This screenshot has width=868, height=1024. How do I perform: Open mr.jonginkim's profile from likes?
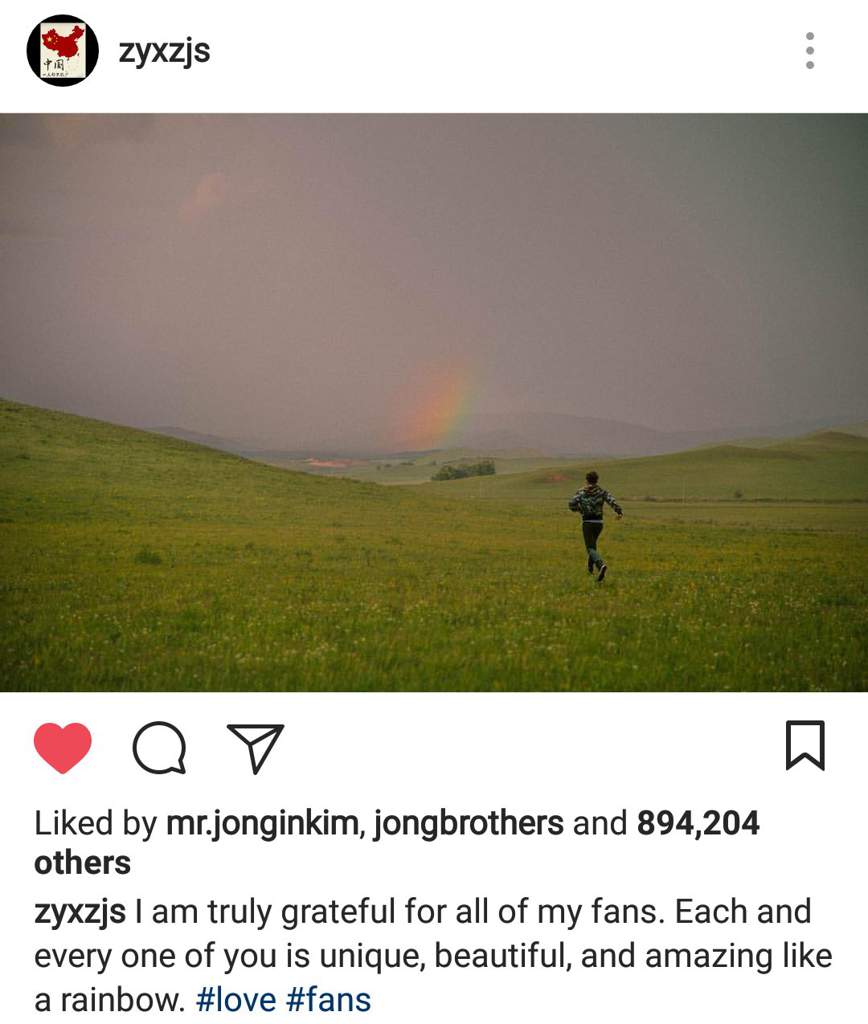(x=262, y=823)
